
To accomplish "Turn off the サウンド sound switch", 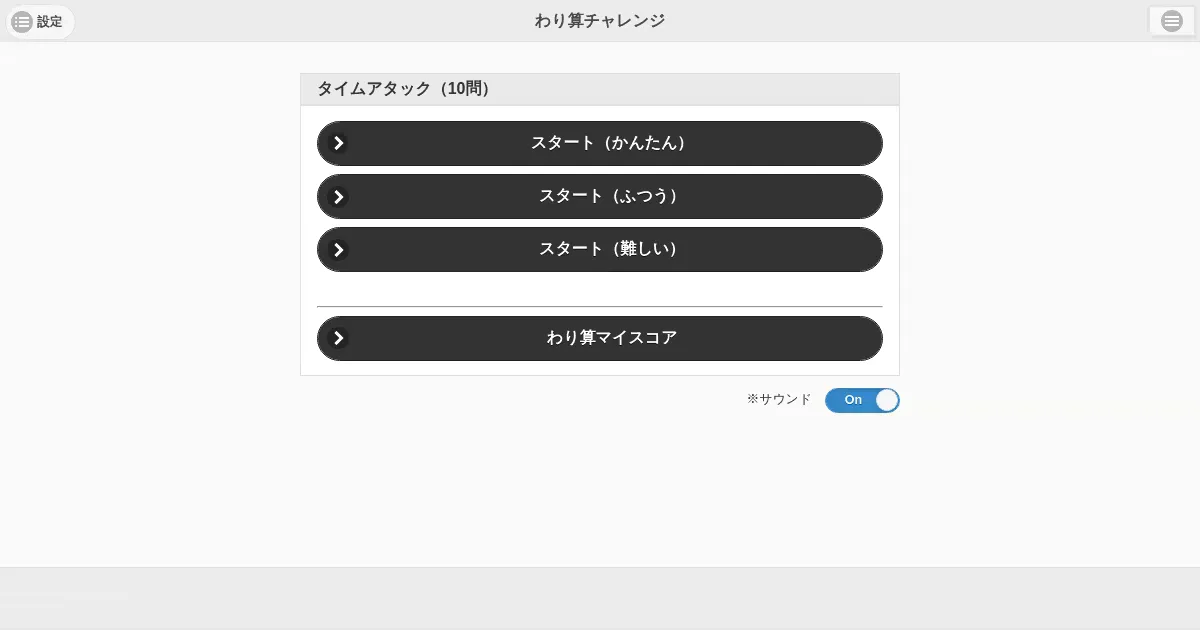I will click(862, 400).
